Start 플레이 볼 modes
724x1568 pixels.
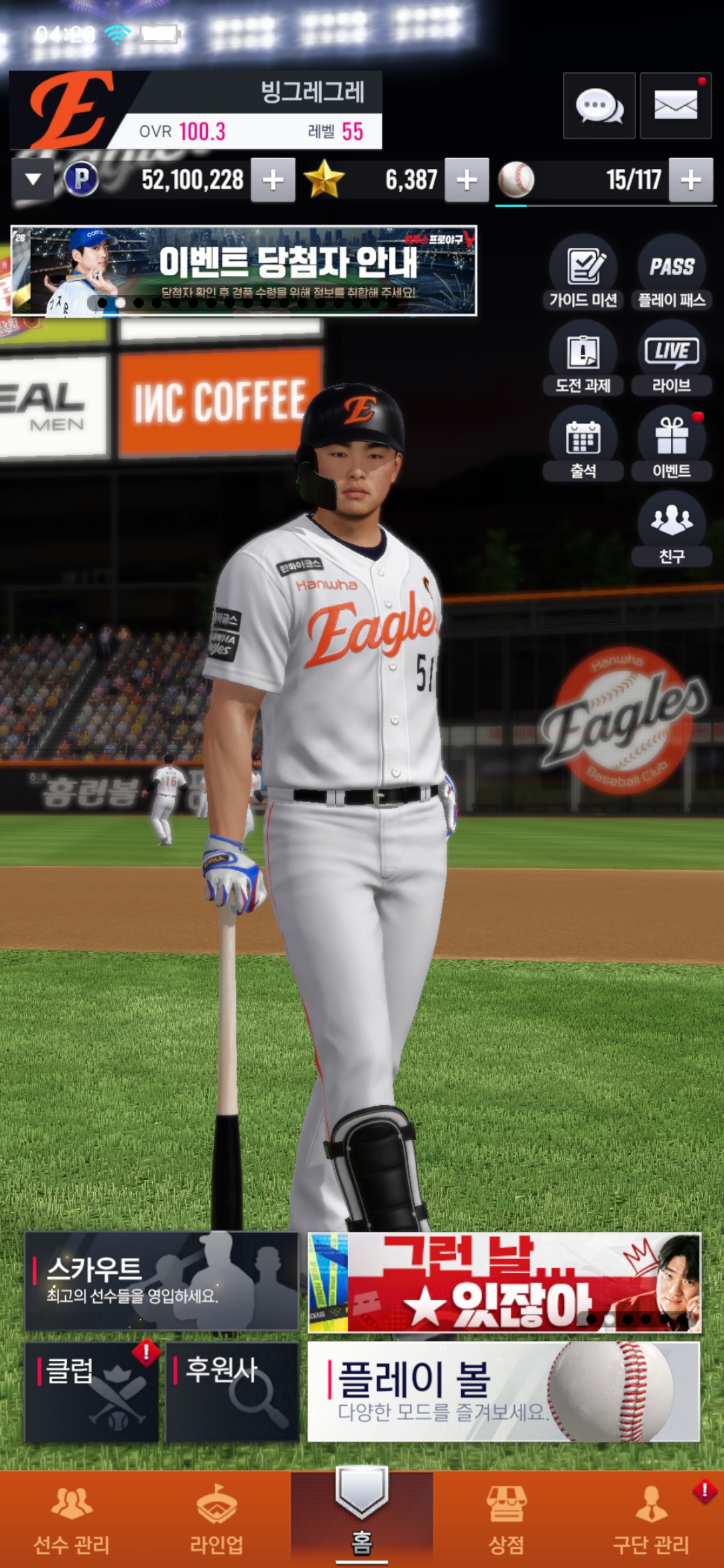click(503, 1391)
